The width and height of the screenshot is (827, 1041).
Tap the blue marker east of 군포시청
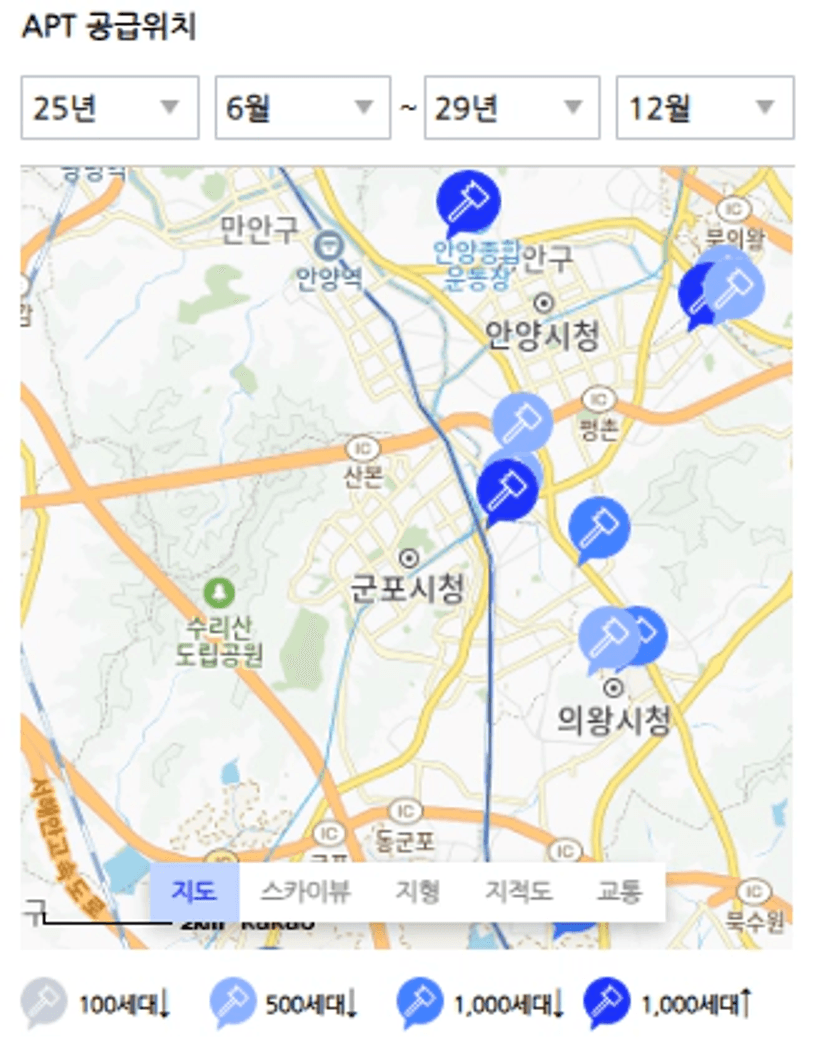pos(598,523)
